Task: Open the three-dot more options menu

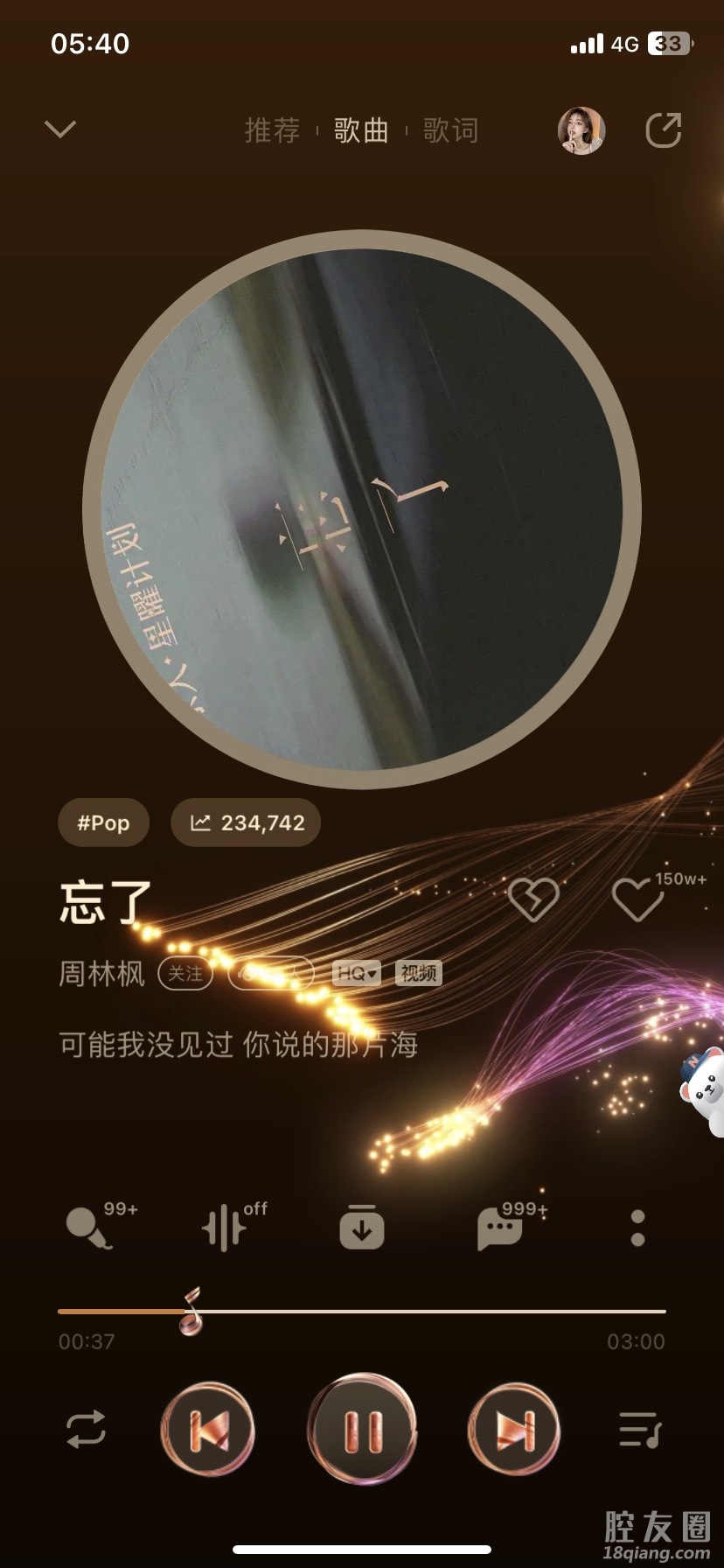Action: click(637, 1228)
